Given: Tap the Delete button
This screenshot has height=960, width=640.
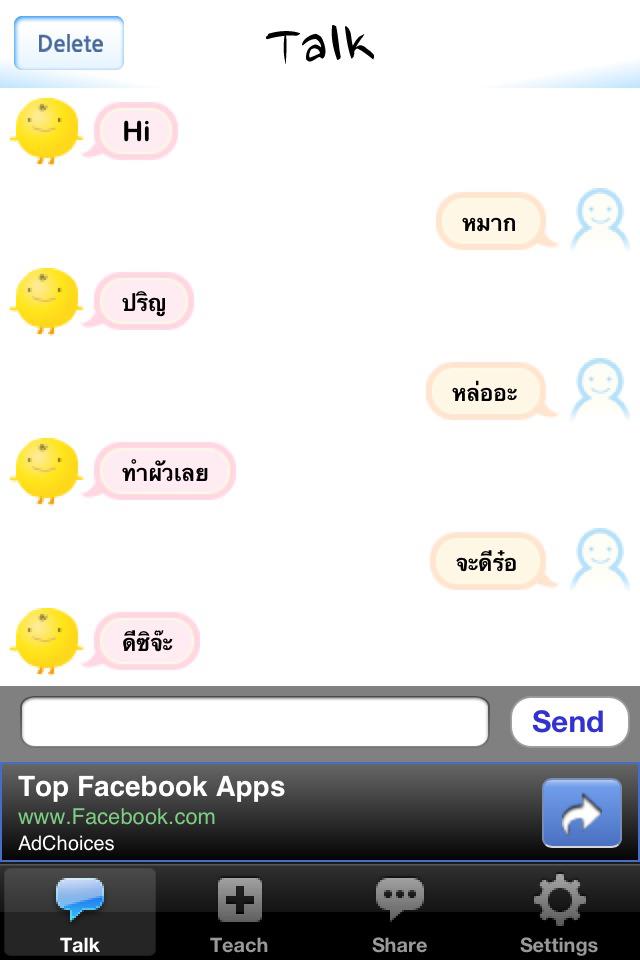Looking at the screenshot, I should [69, 43].
